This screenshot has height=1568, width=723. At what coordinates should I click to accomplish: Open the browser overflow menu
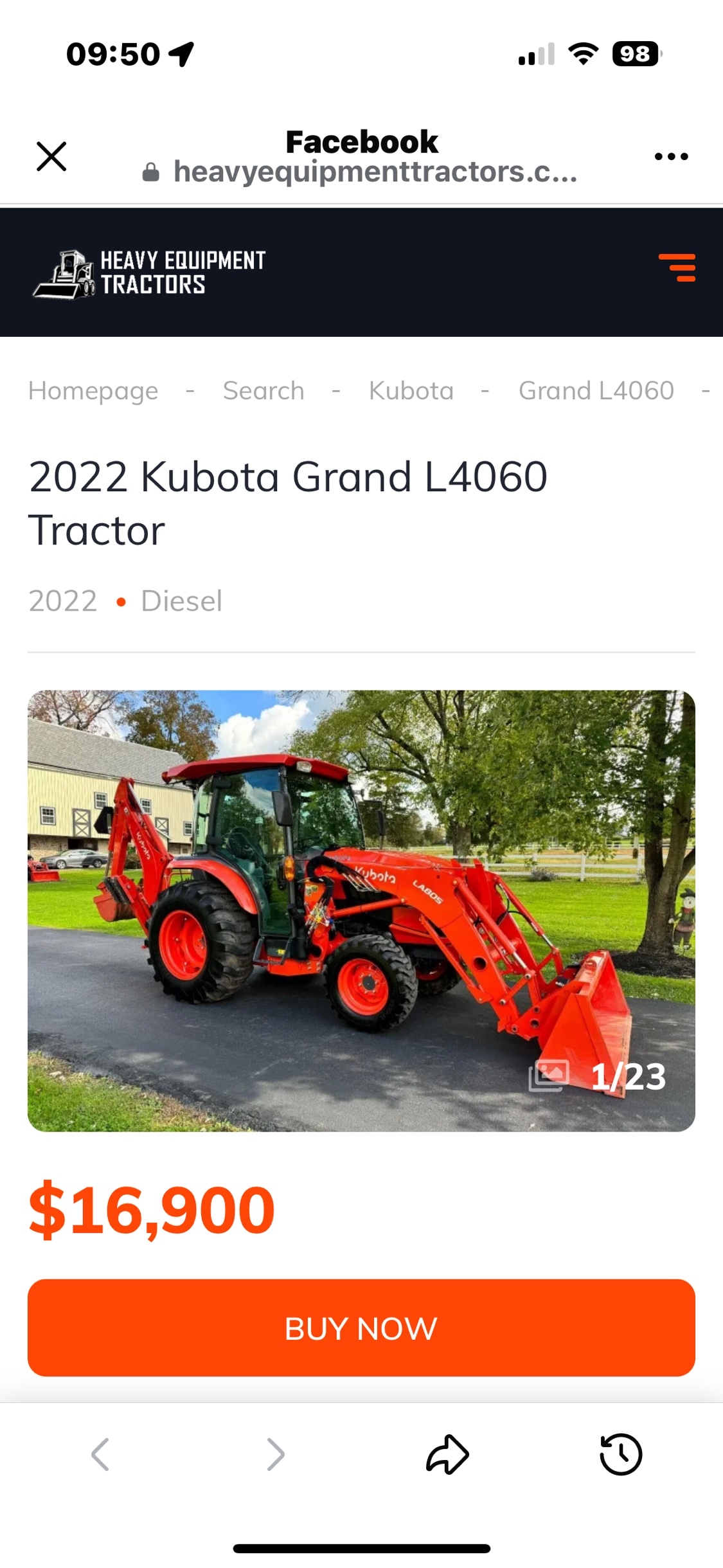671,156
